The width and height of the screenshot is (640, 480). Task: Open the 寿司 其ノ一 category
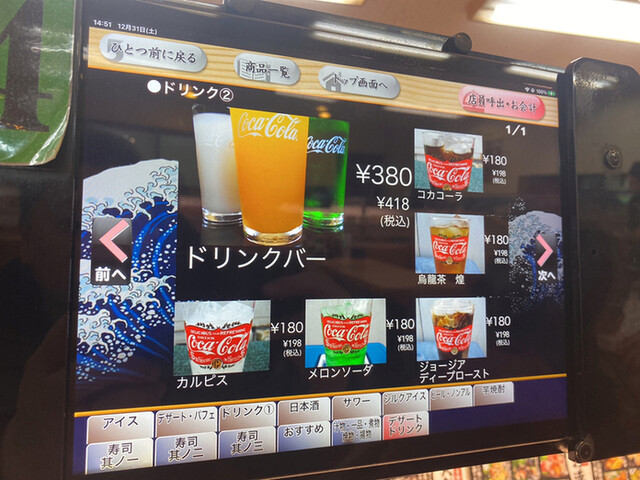coord(119,452)
